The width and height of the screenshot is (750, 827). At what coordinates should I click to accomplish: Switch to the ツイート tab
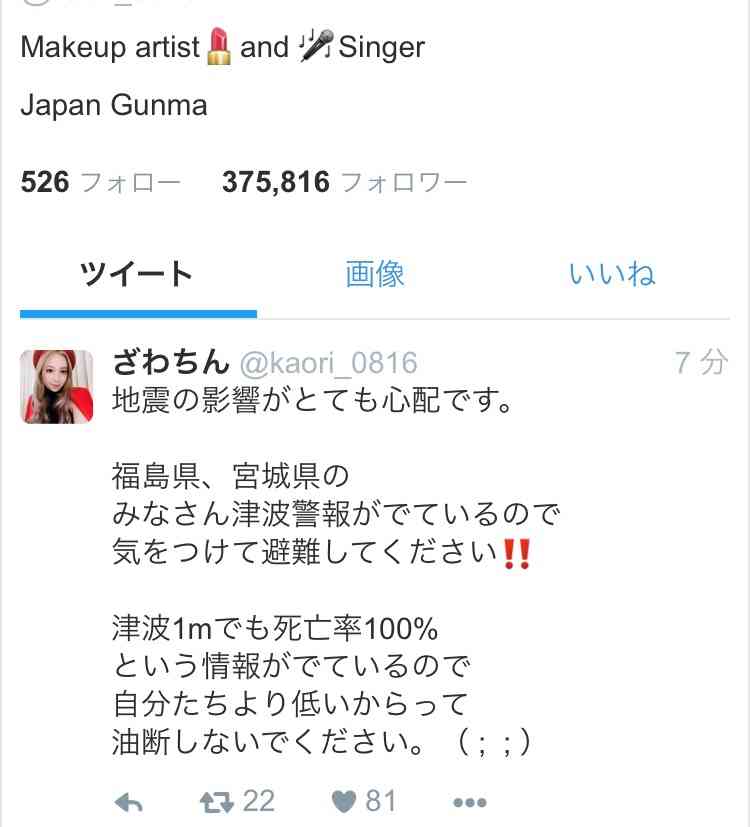pos(136,274)
